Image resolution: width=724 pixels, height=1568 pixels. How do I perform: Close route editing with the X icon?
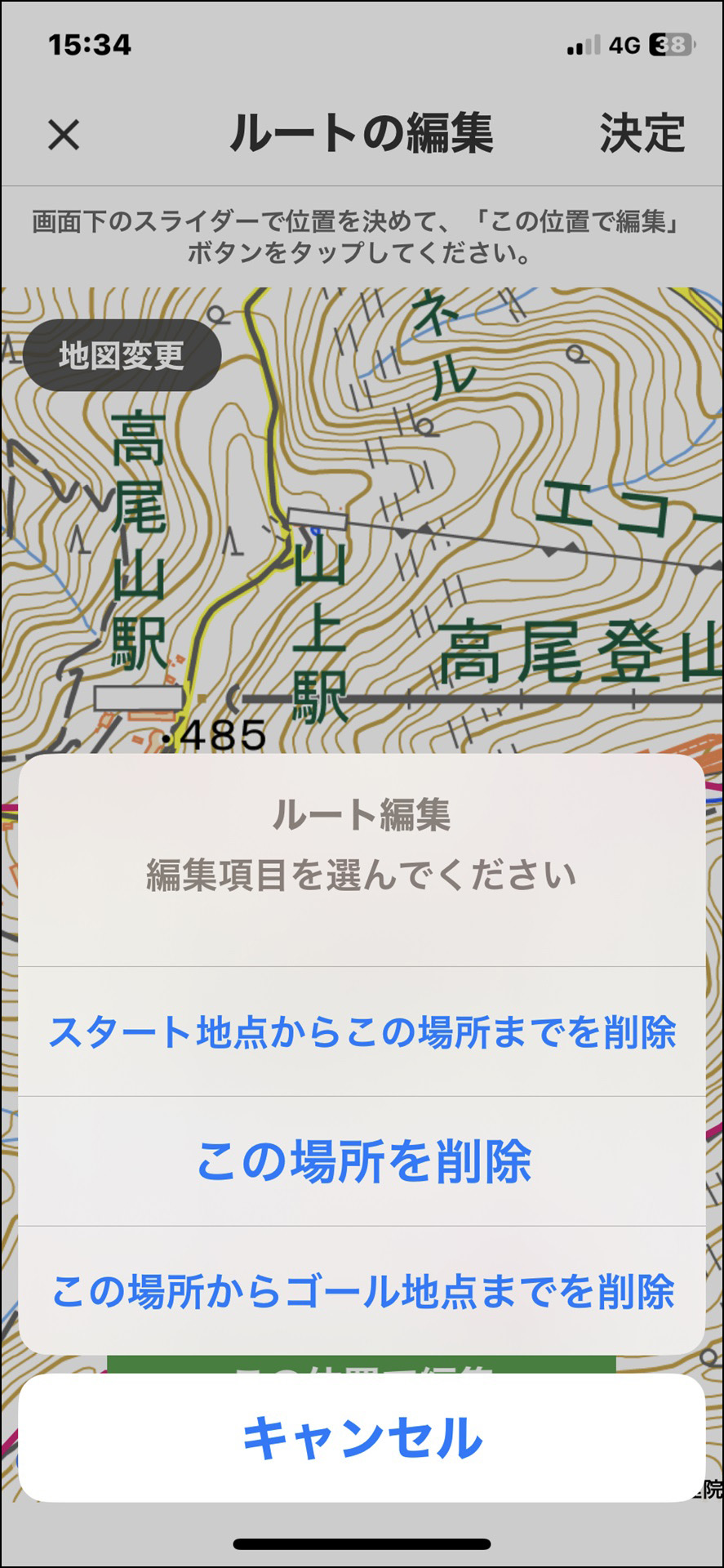64,135
